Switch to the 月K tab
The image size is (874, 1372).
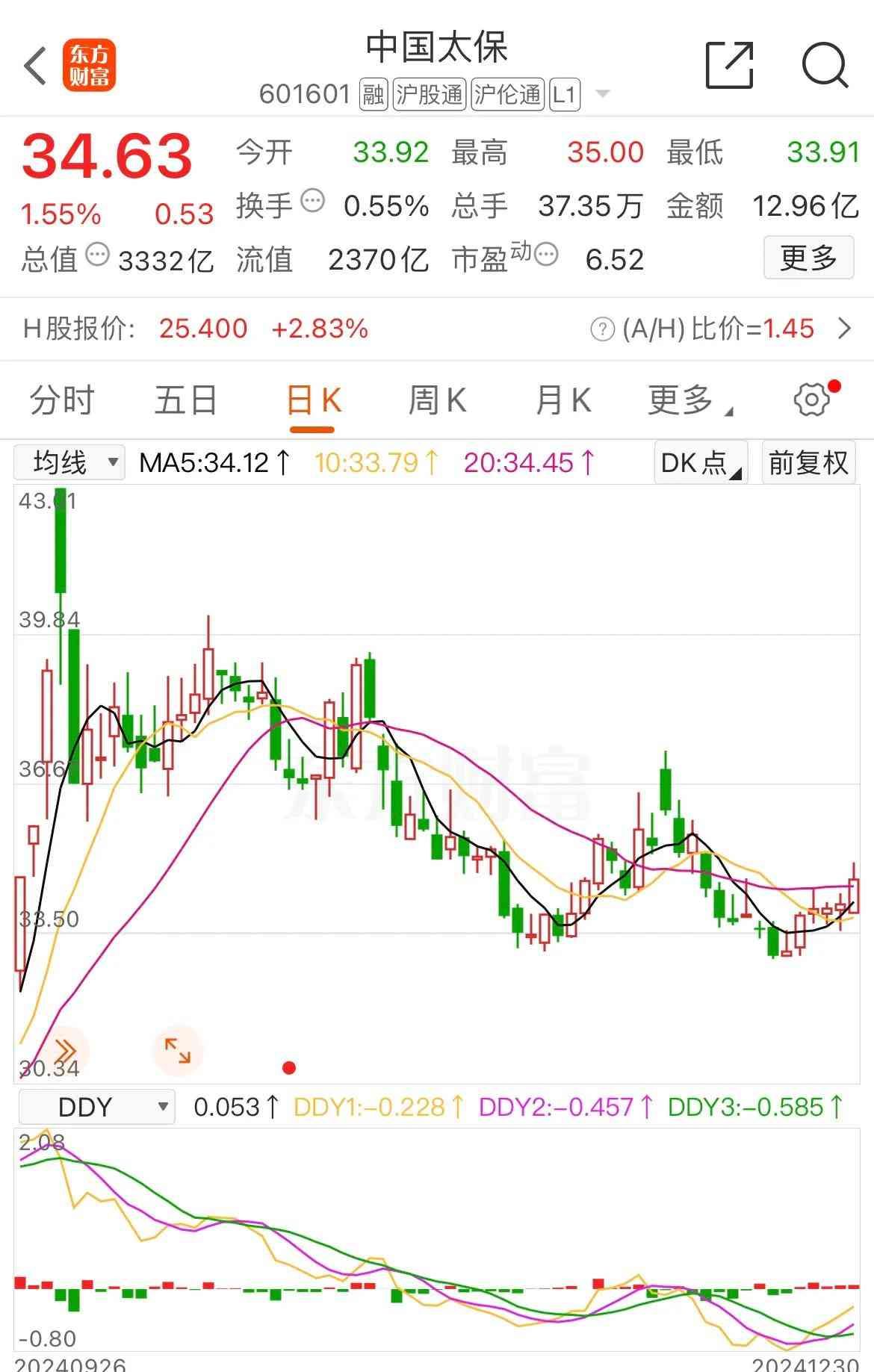coord(563,400)
